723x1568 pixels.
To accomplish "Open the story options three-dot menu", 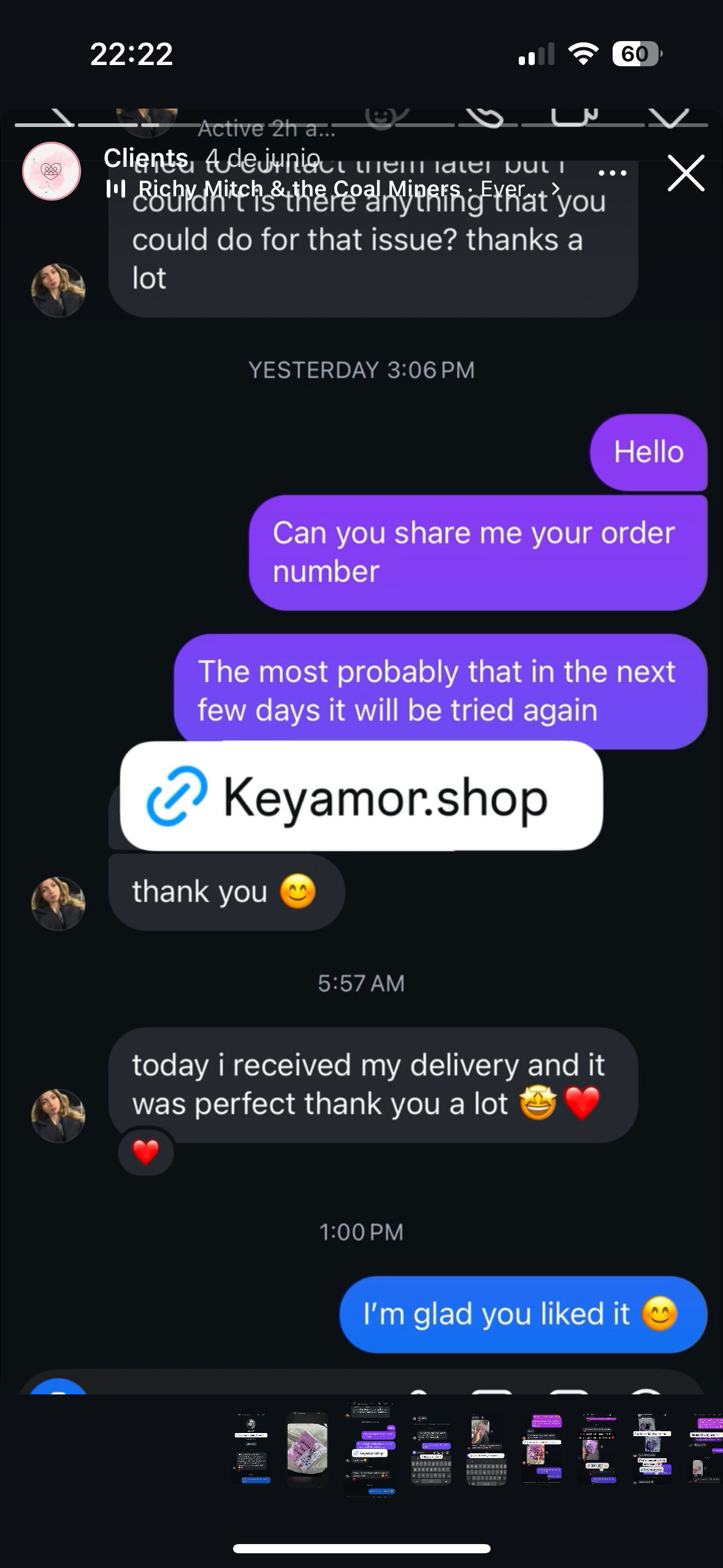I will click(611, 174).
